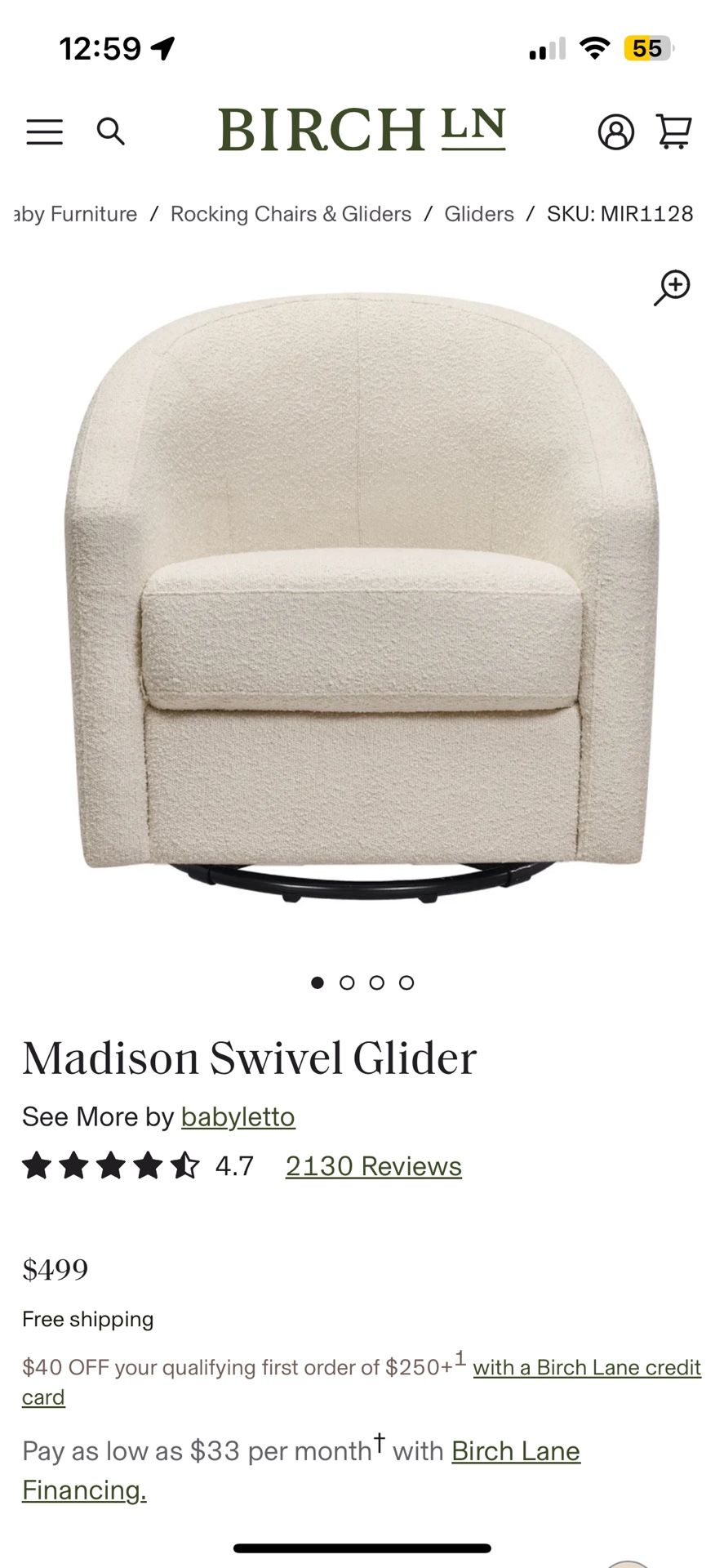Open the Gliders breadcrumb
This screenshot has height=1568, width=724.
[x=479, y=214]
